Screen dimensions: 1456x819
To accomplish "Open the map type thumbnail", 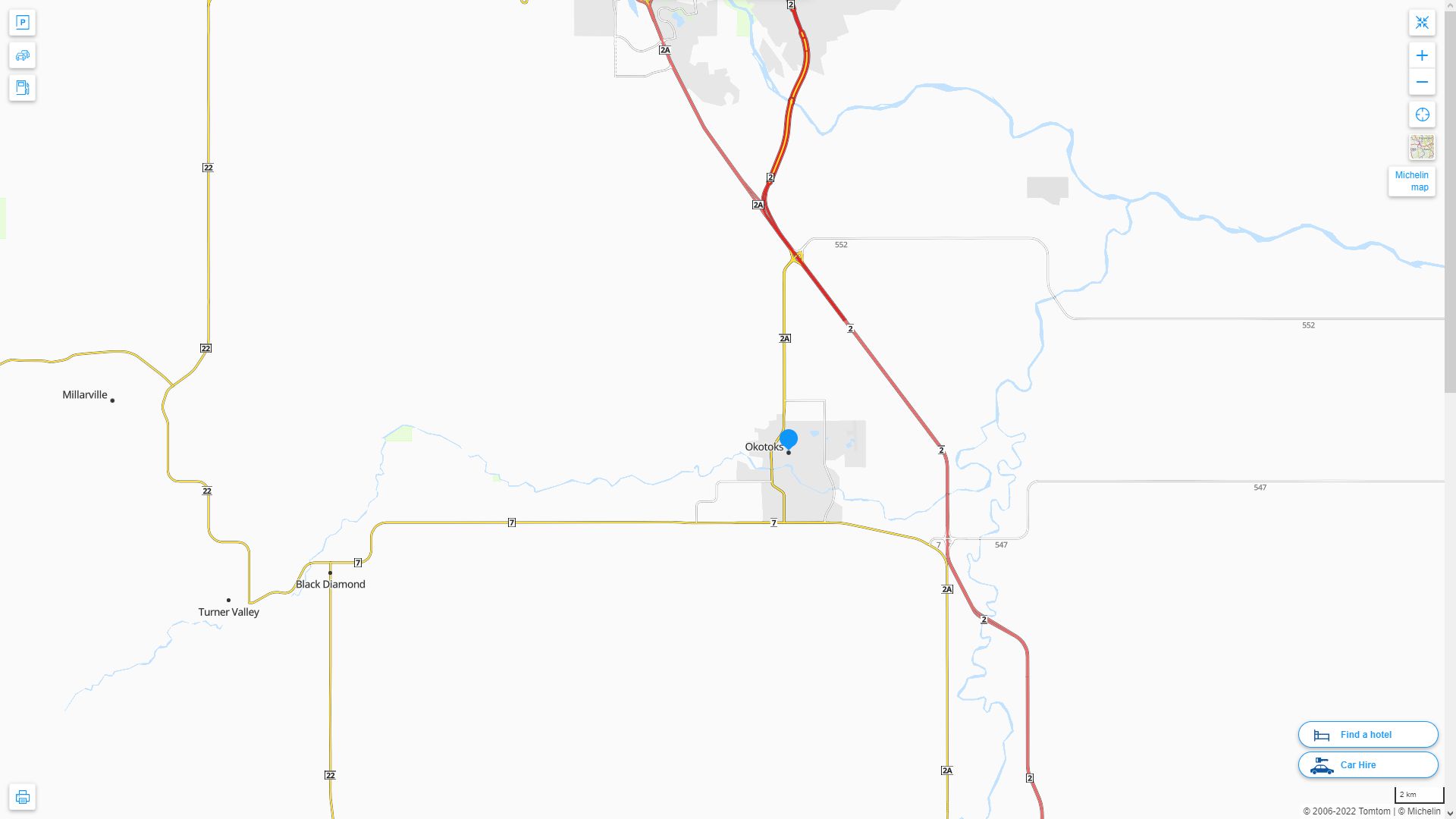I will coord(1422,147).
